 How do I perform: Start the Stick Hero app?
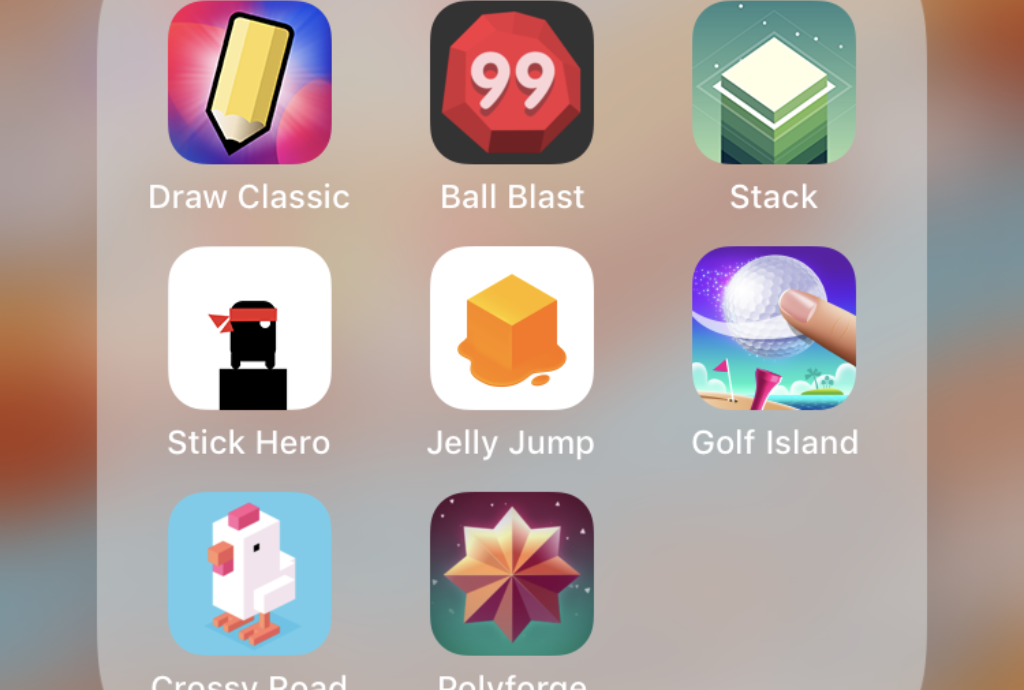pos(249,328)
